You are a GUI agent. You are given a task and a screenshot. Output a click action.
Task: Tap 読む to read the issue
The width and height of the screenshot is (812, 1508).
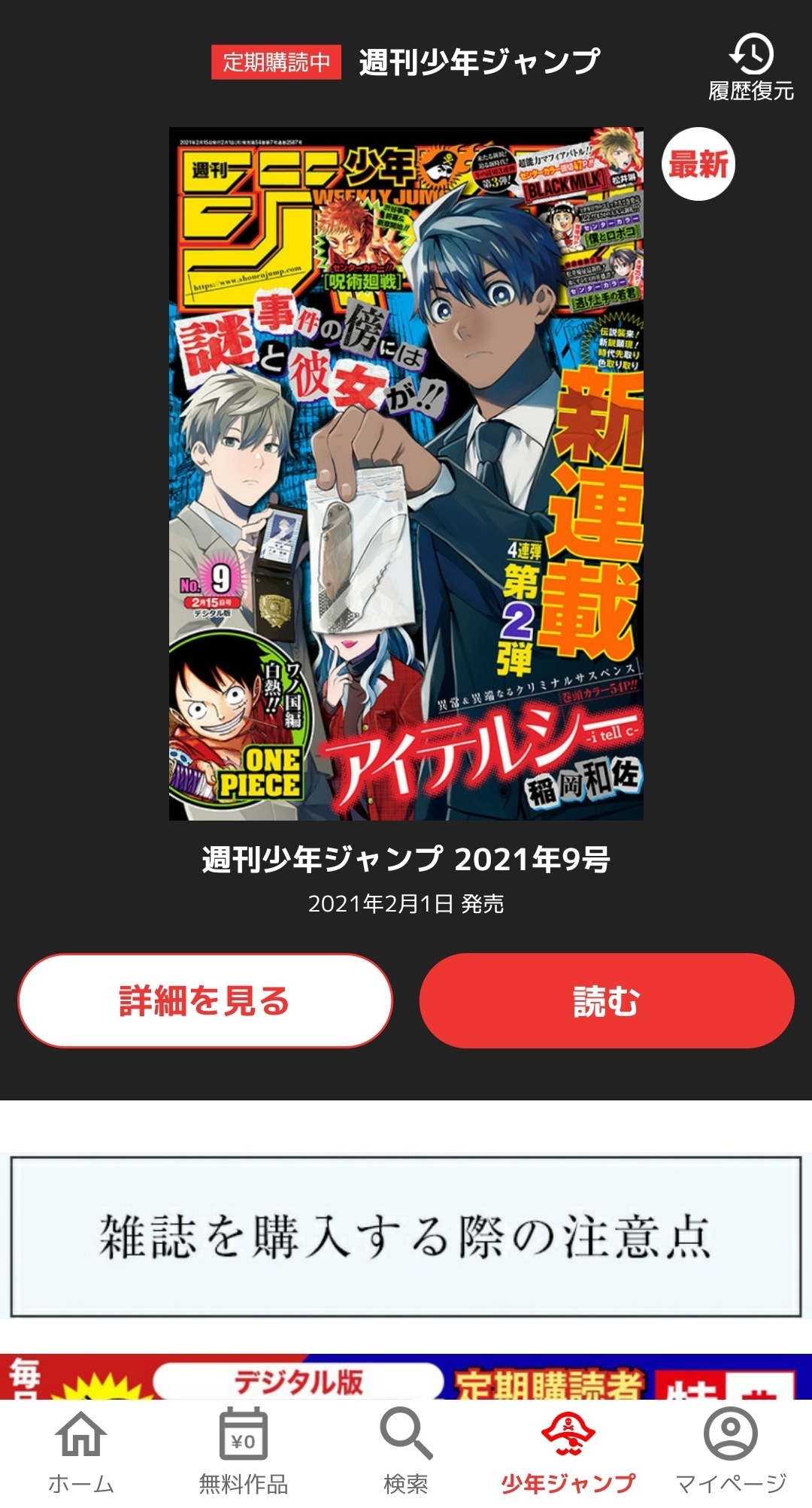607,1000
